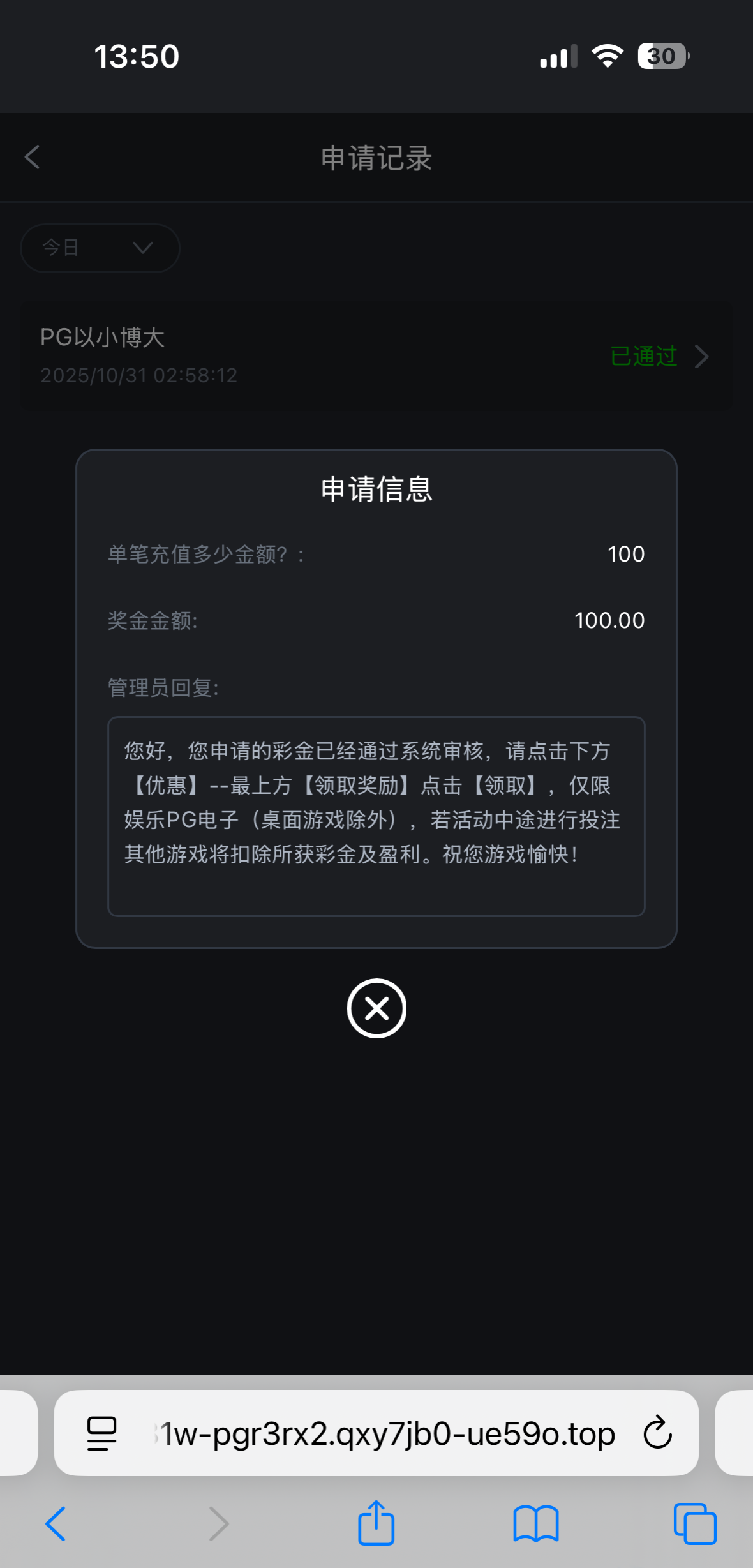Navigate back in Safari toolbar
This screenshot has height=1568, width=753.
pos(56,1524)
